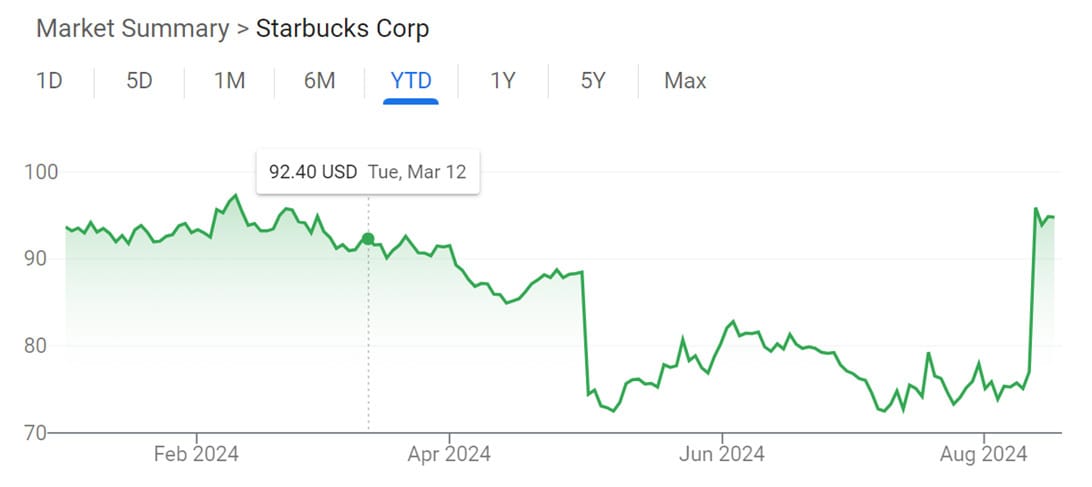The image size is (1092, 487).
Task: Switch to the 5Y range
Action: point(593,81)
